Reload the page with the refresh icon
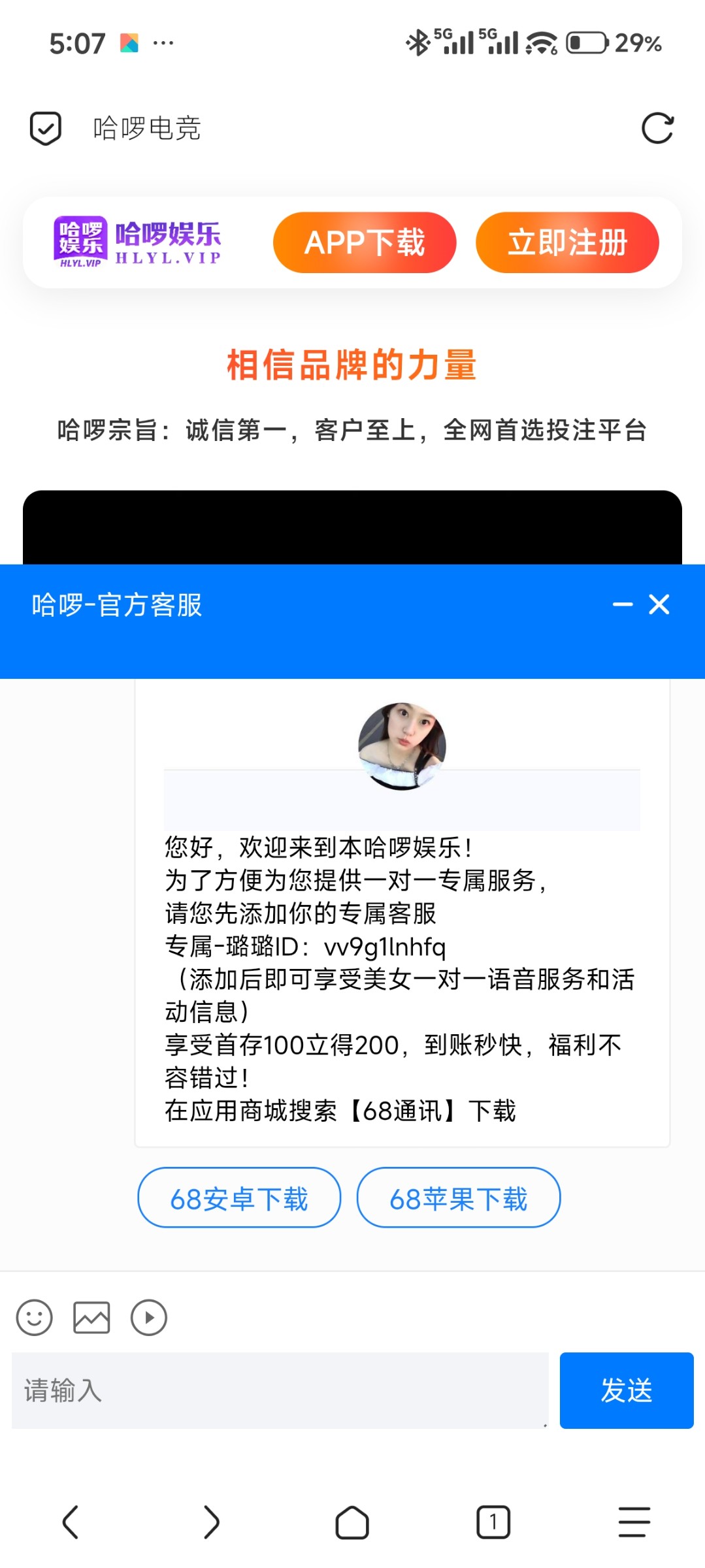The image size is (705, 1568). (659, 128)
